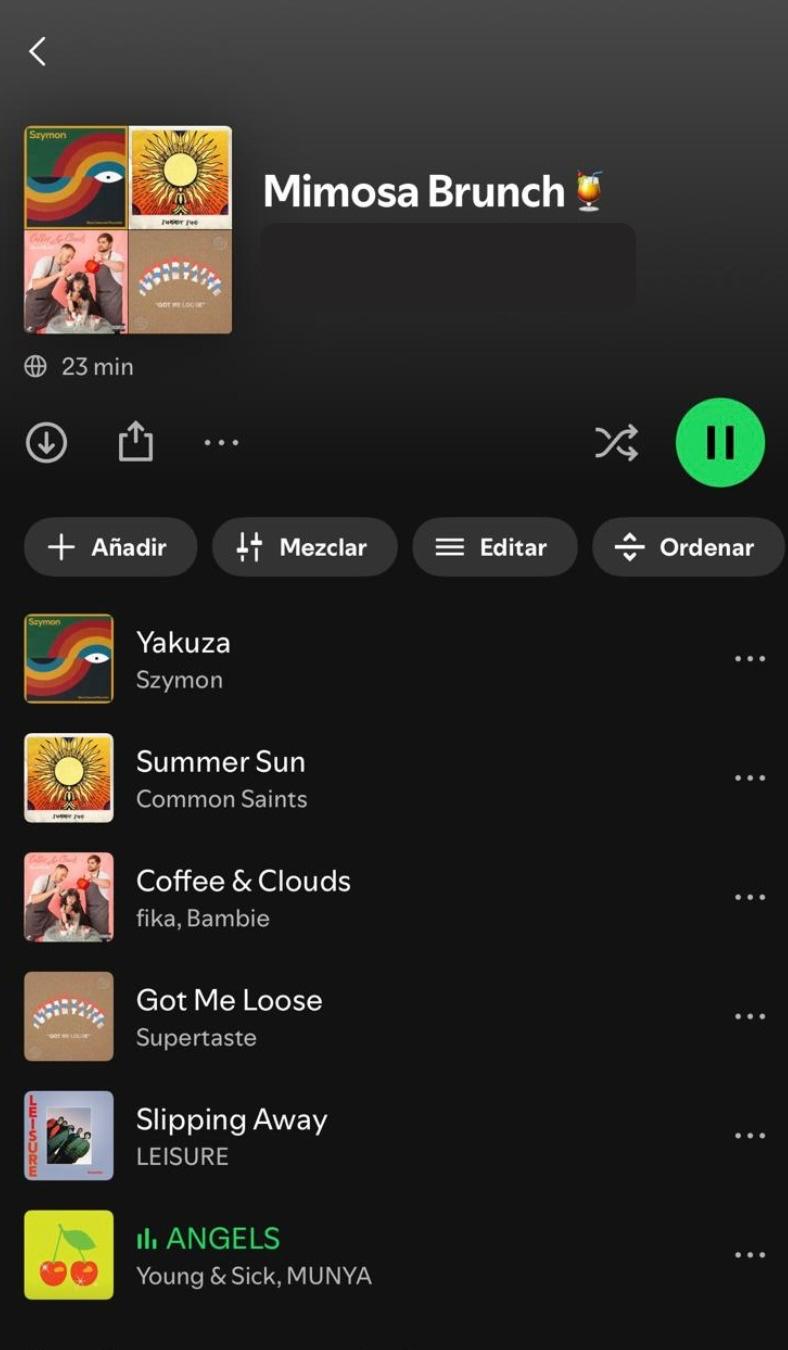Download the Mimosa Brunch playlist
The height and width of the screenshot is (1350, 788).
46,442
